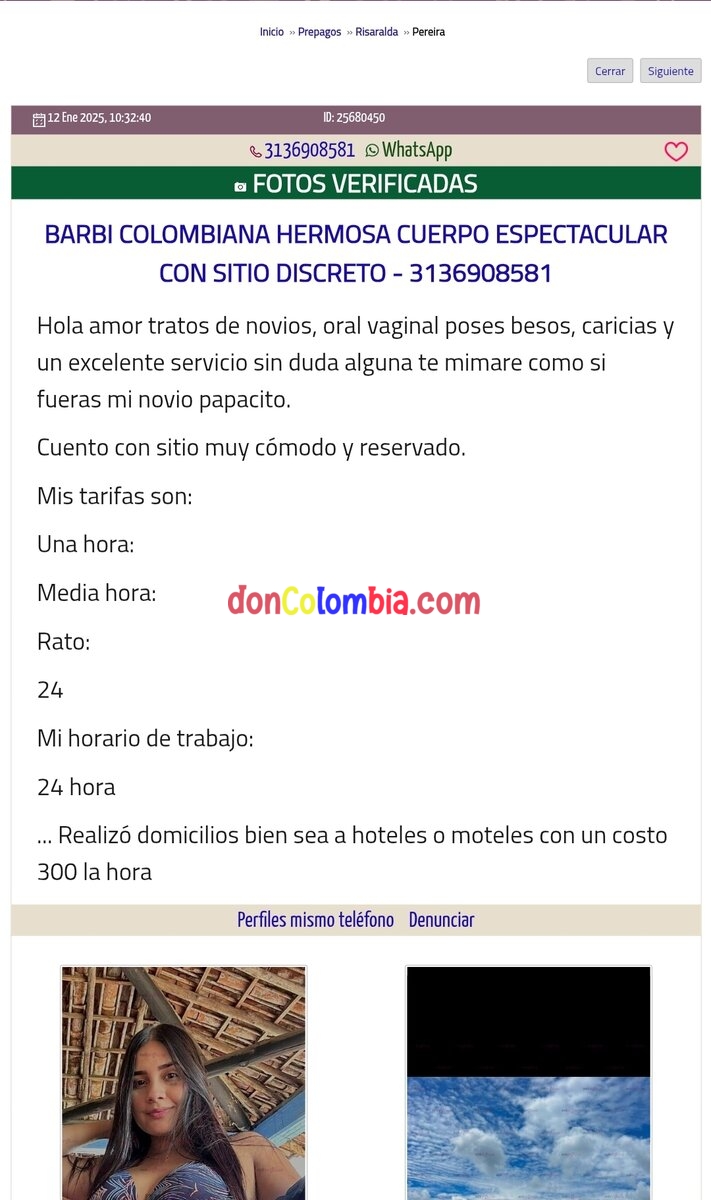711x1200 pixels.
Task: Open Perfiles mismo teléfono link
Action: 315,920
